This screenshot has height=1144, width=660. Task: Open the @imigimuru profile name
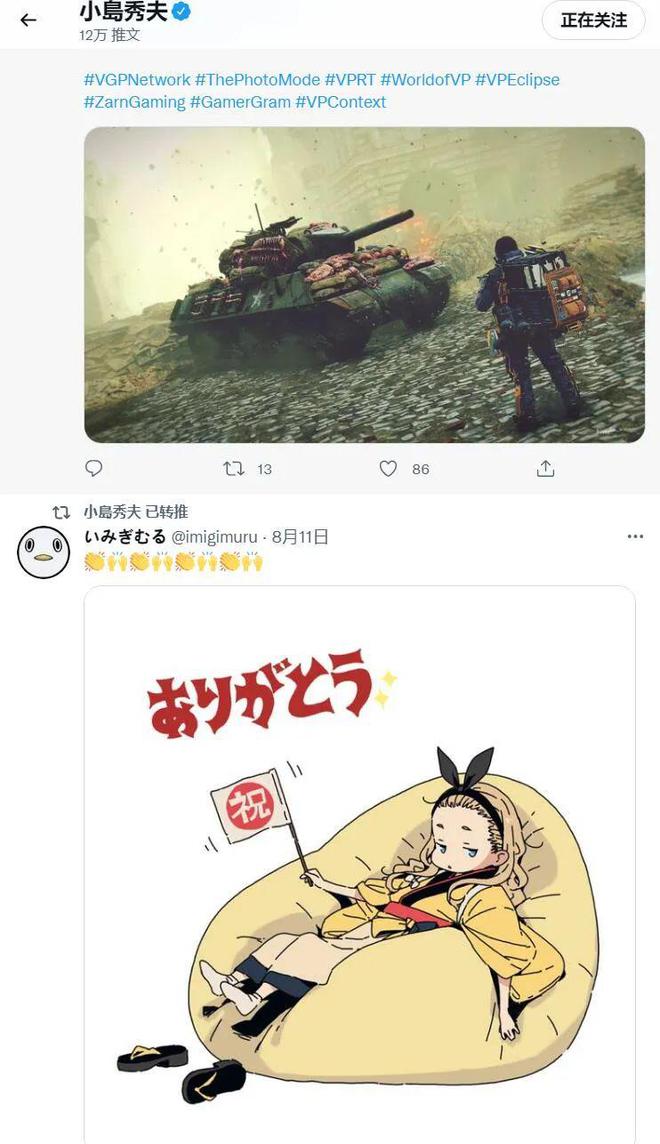point(215,537)
